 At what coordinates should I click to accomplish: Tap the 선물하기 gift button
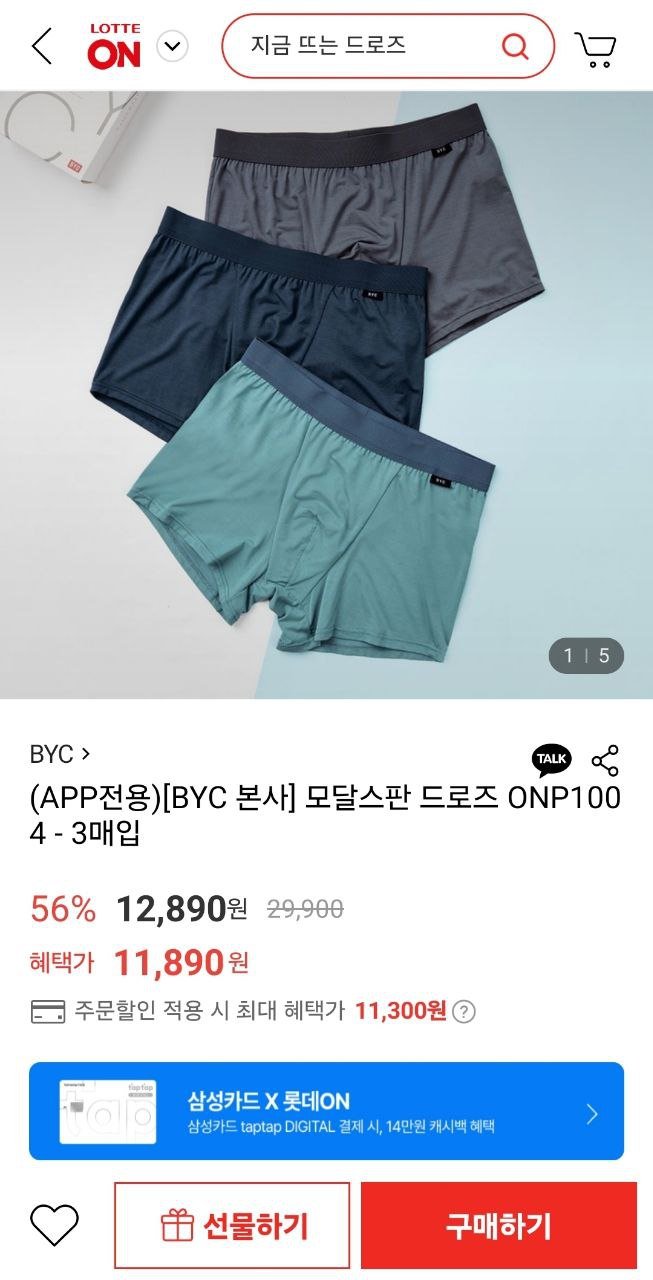click(232, 1225)
